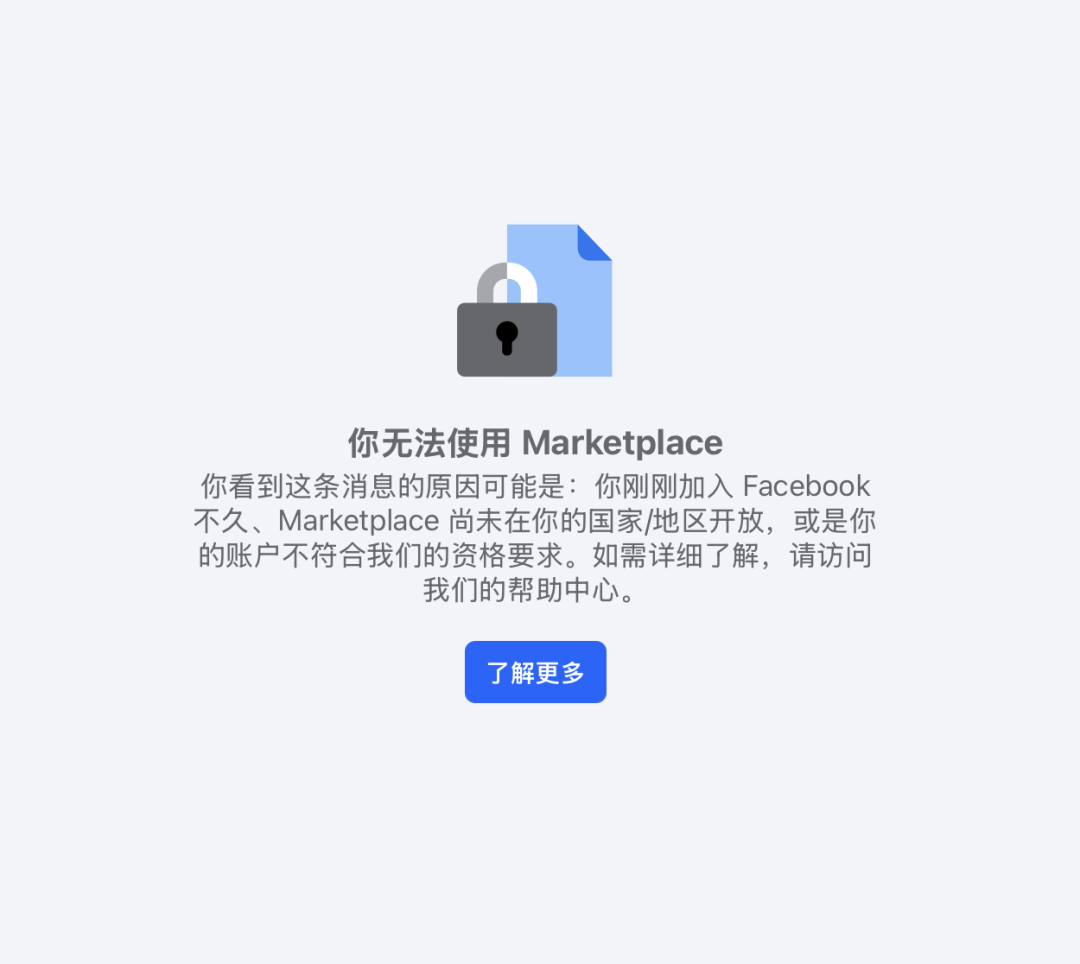Viewport: 1080px width, 964px height.
Task: Tap the 了解更多 button
Action: (535, 672)
